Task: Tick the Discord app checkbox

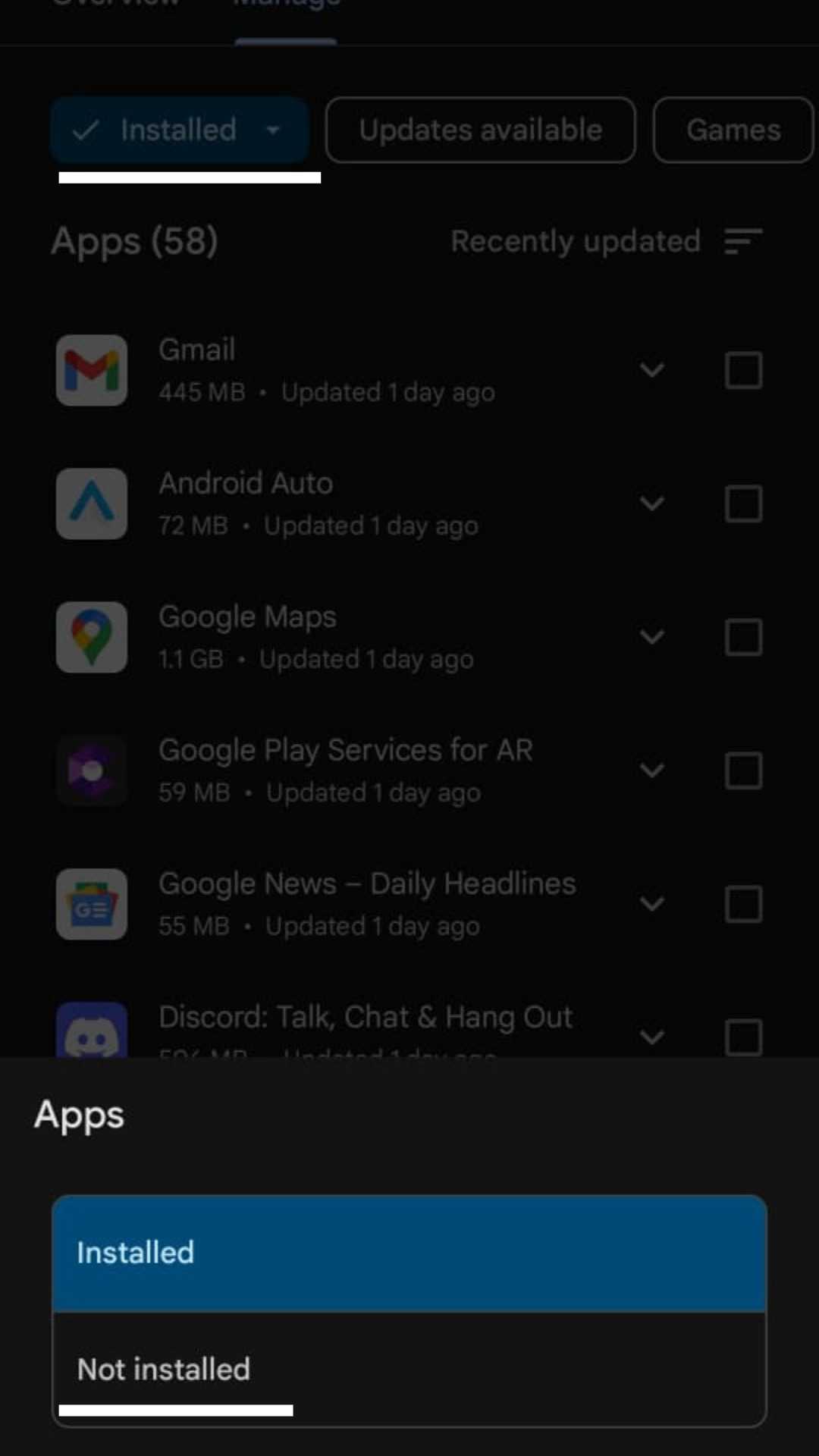Action: [x=743, y=1037]
